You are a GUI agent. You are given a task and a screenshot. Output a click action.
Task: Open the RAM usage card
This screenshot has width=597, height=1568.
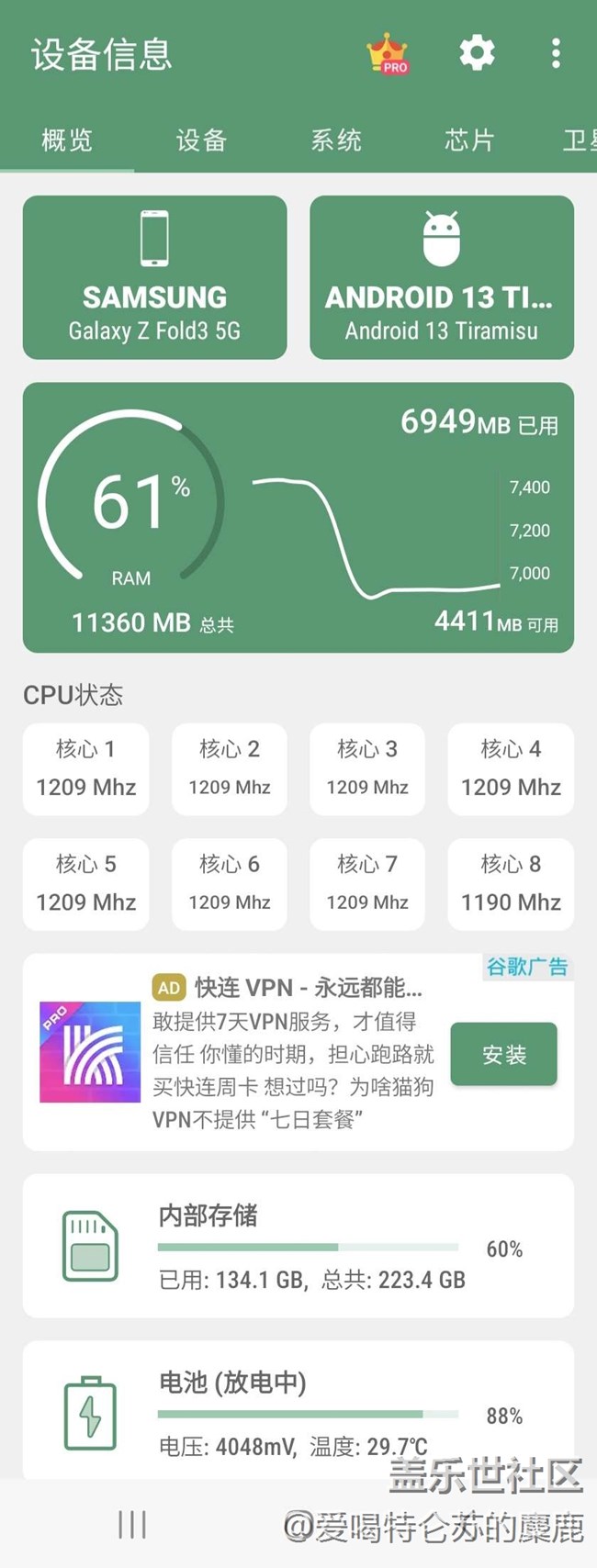pos(298,518)
